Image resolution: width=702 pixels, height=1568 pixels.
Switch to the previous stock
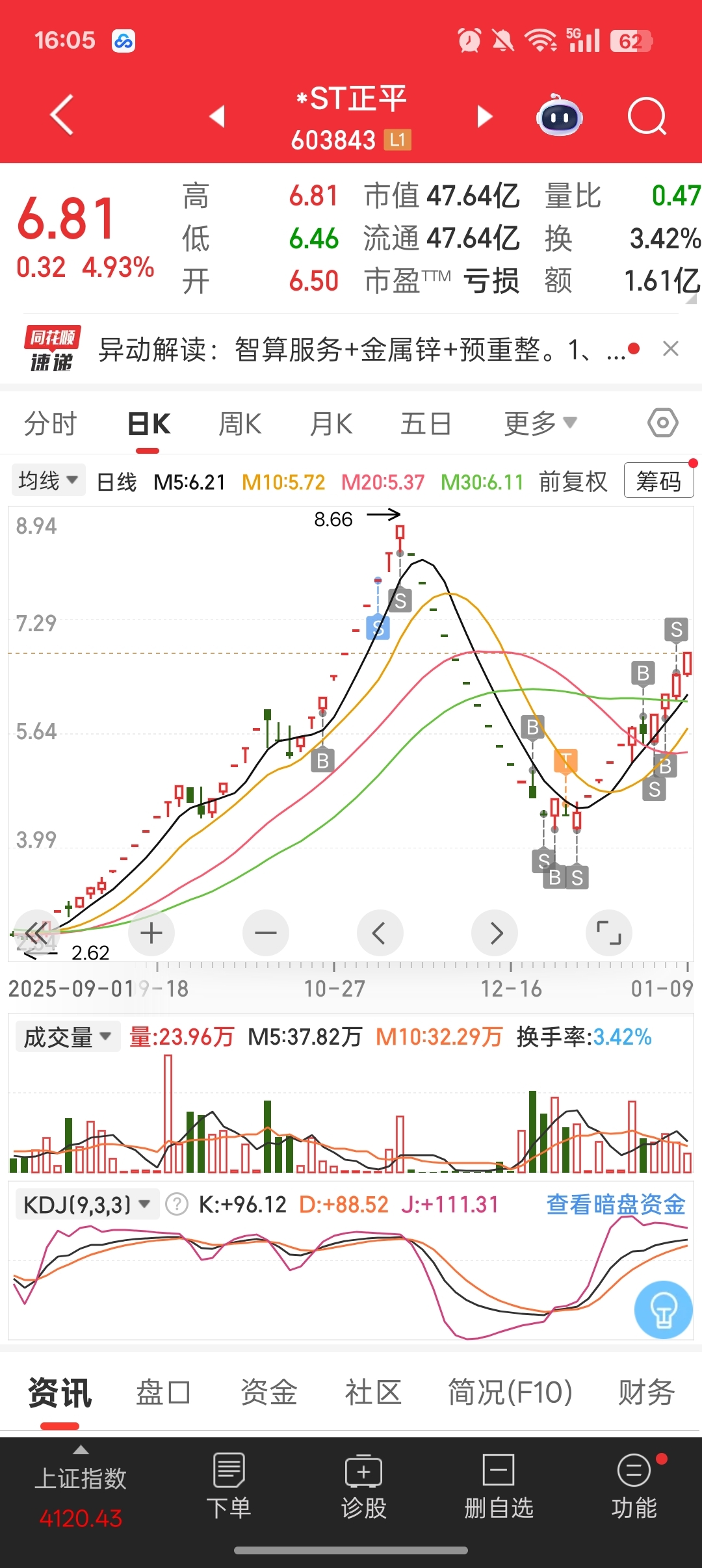(x=217, y=116)
